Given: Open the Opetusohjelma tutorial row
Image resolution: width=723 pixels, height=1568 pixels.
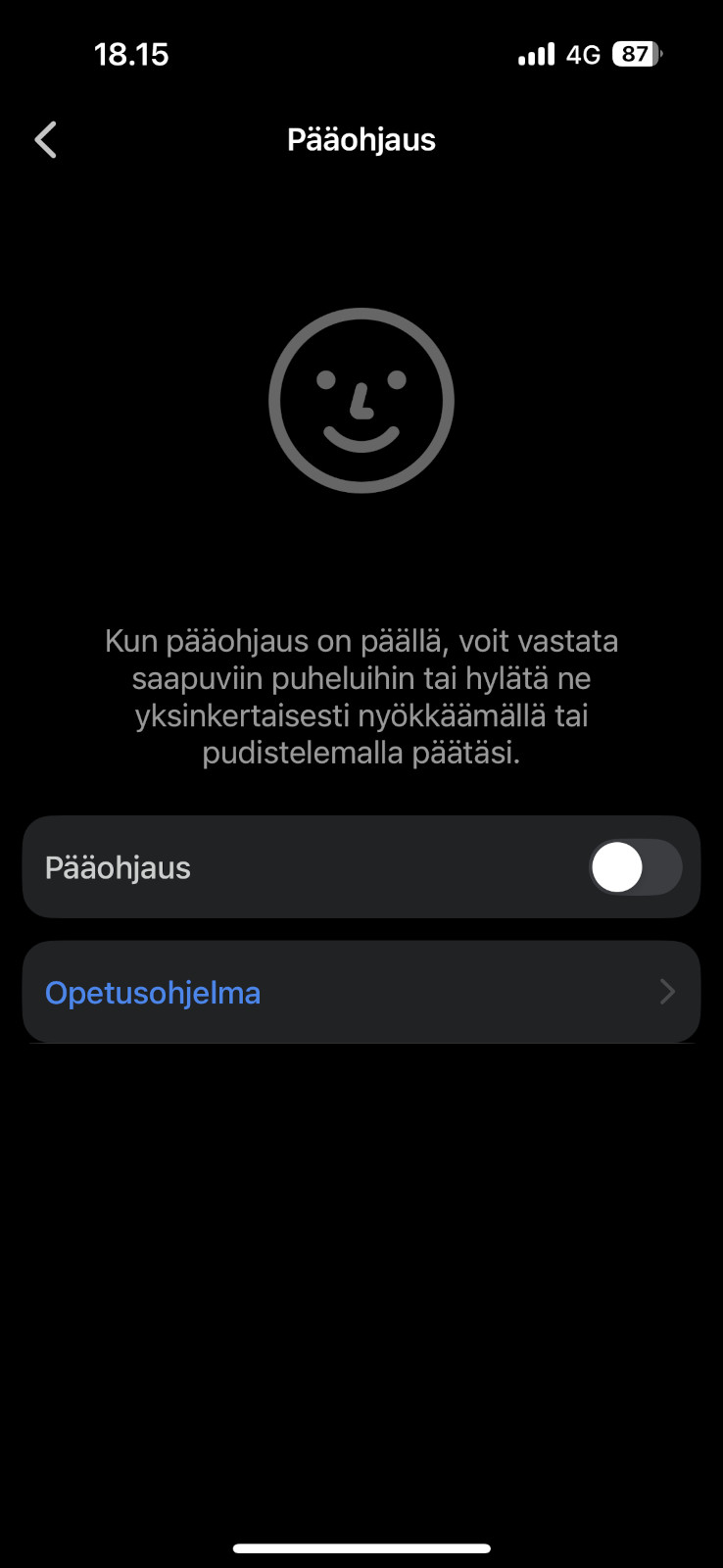Looking at the screenshot, I should click(361, 992).
